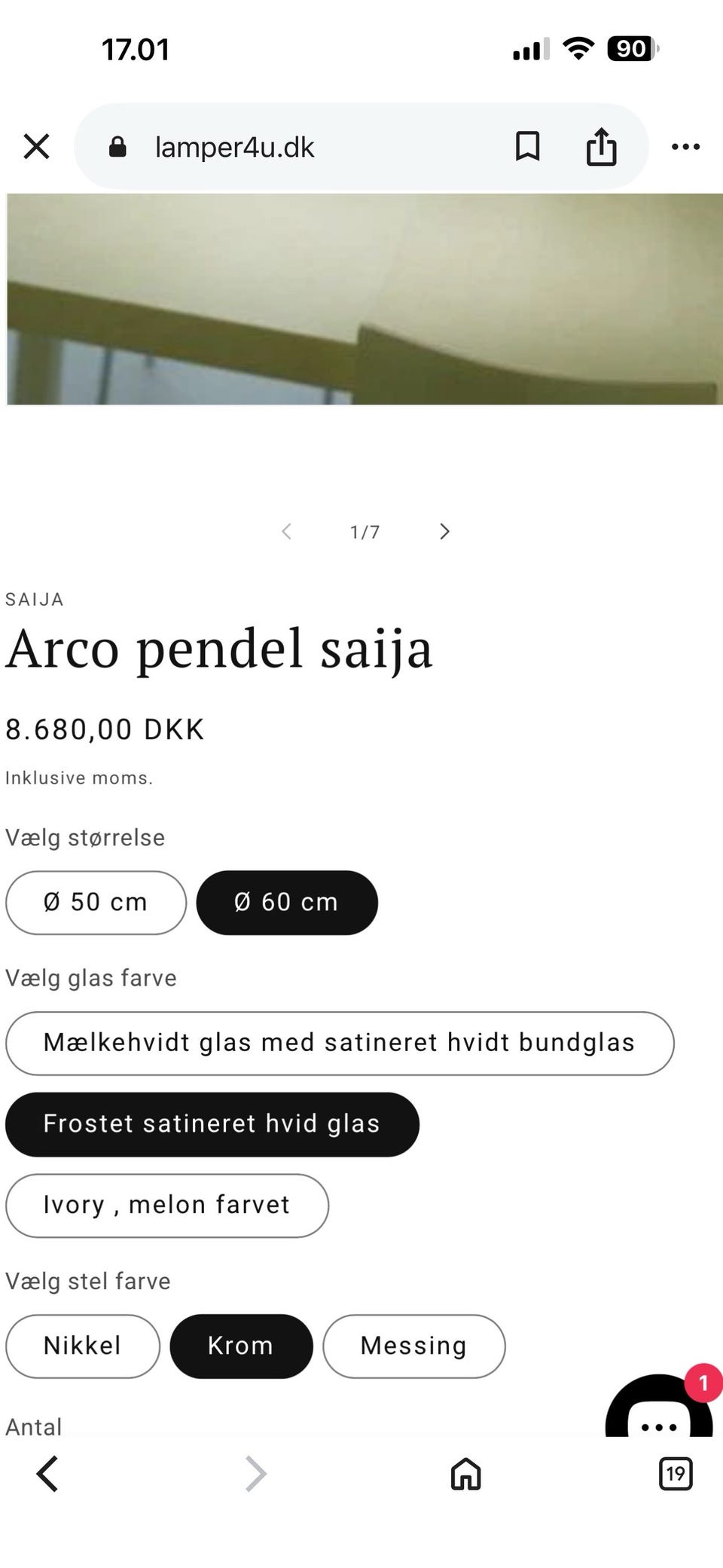This screenshot has width=723, height=1568.
Task: Select Mælkehvidt glas med satineret hvidt bundglas
Action: 339,1043
